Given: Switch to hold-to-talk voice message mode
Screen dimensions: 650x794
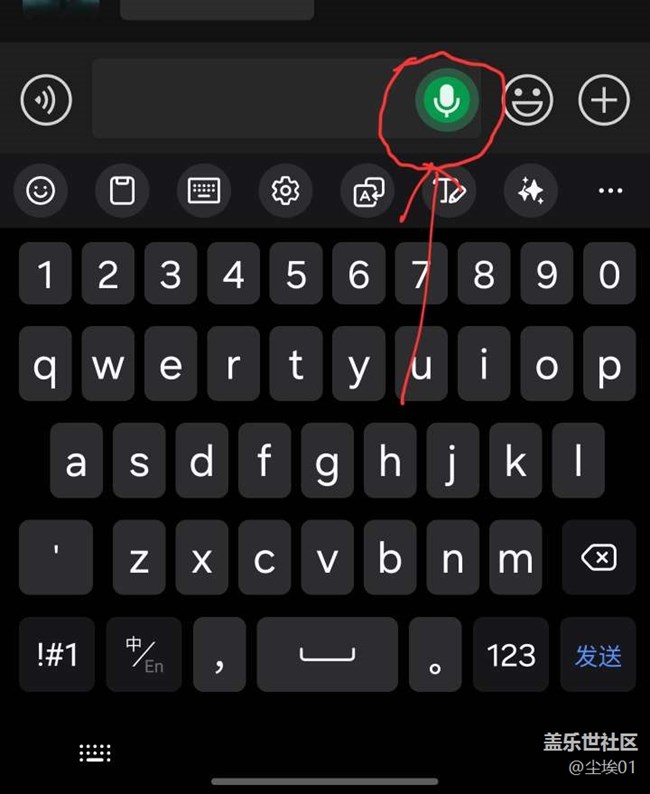Looking at the screenshot, I should click(46, 100).
